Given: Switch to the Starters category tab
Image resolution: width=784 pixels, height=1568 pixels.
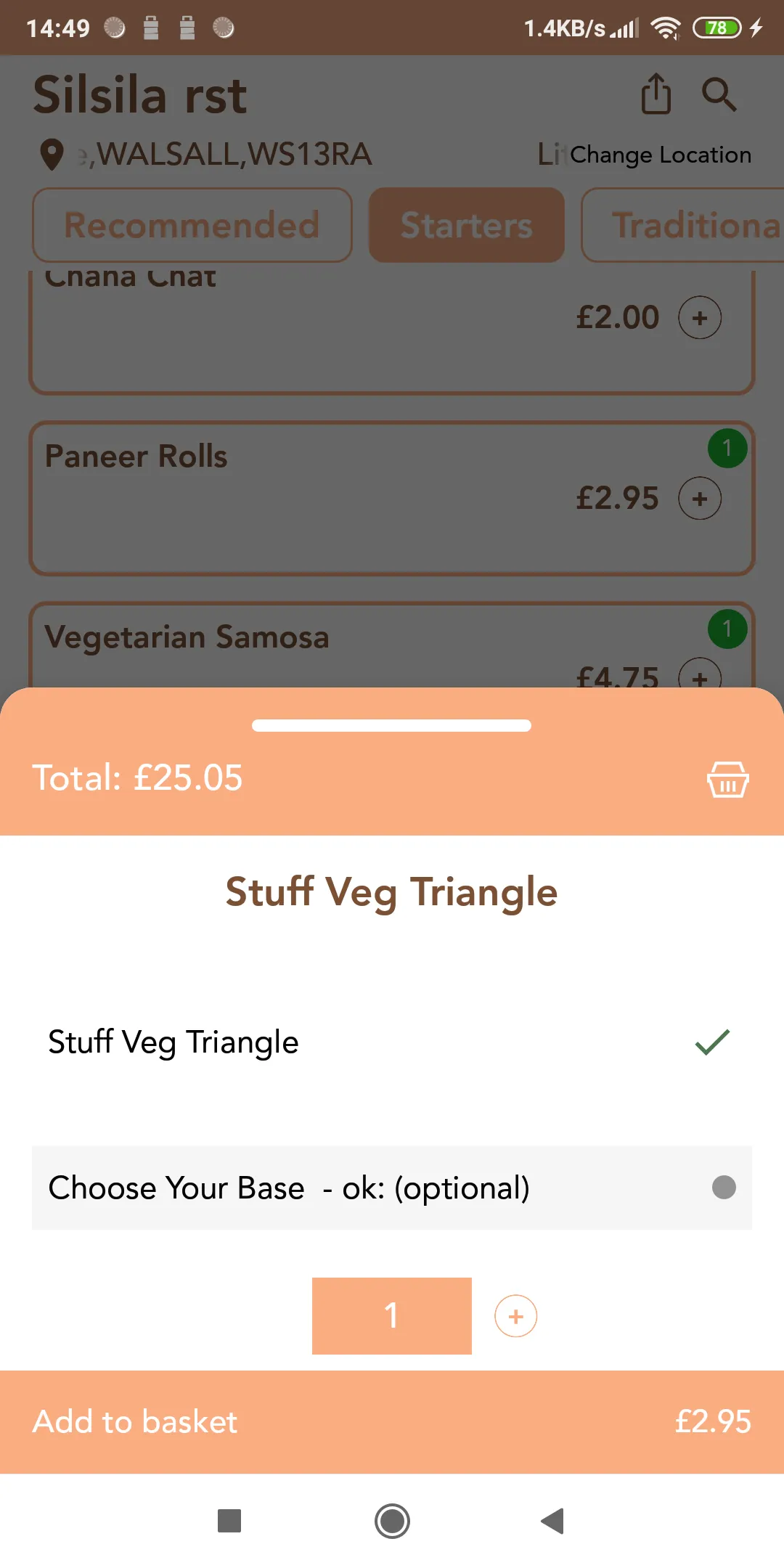Looking at the screenshot, I should click(467, 225).
